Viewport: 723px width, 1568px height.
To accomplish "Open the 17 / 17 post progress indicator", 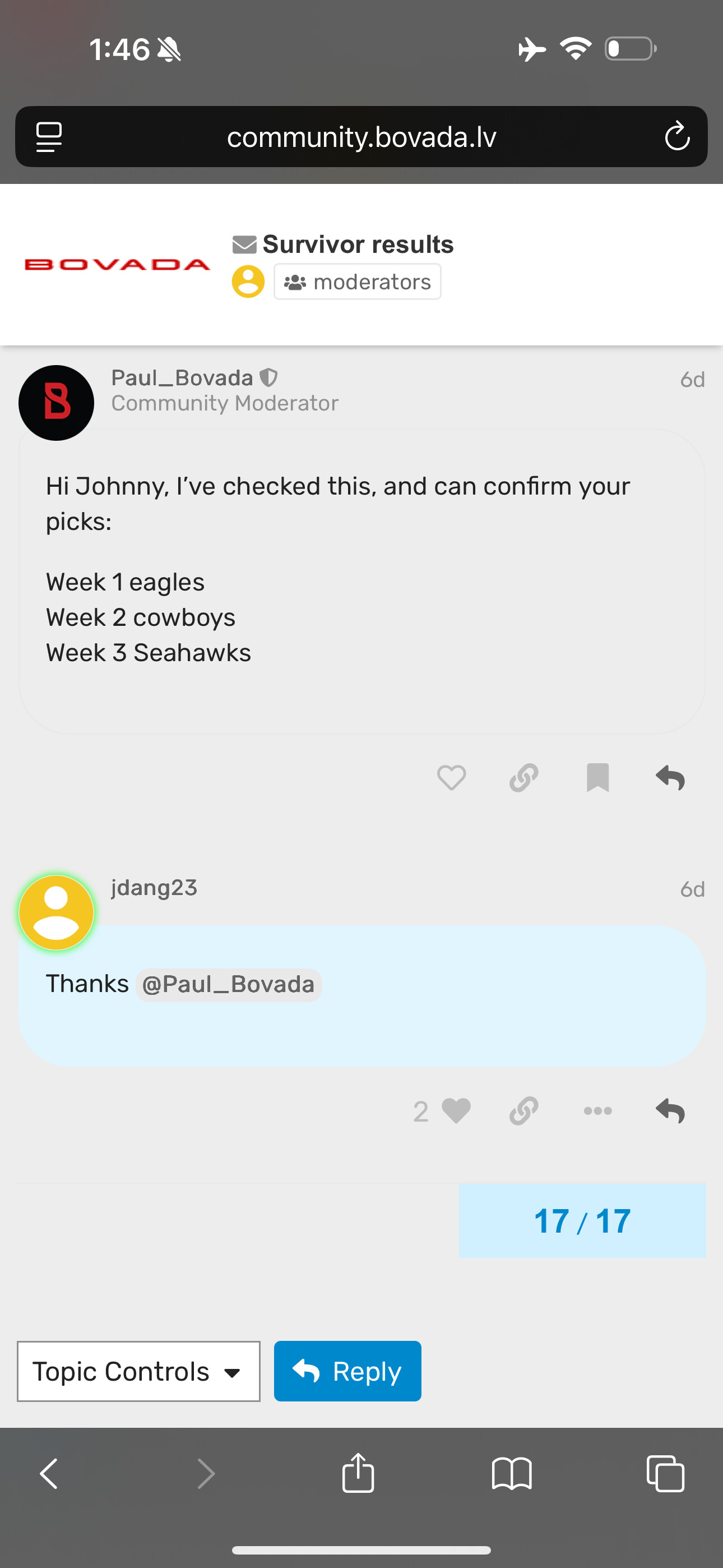I will pos(582,1220).
